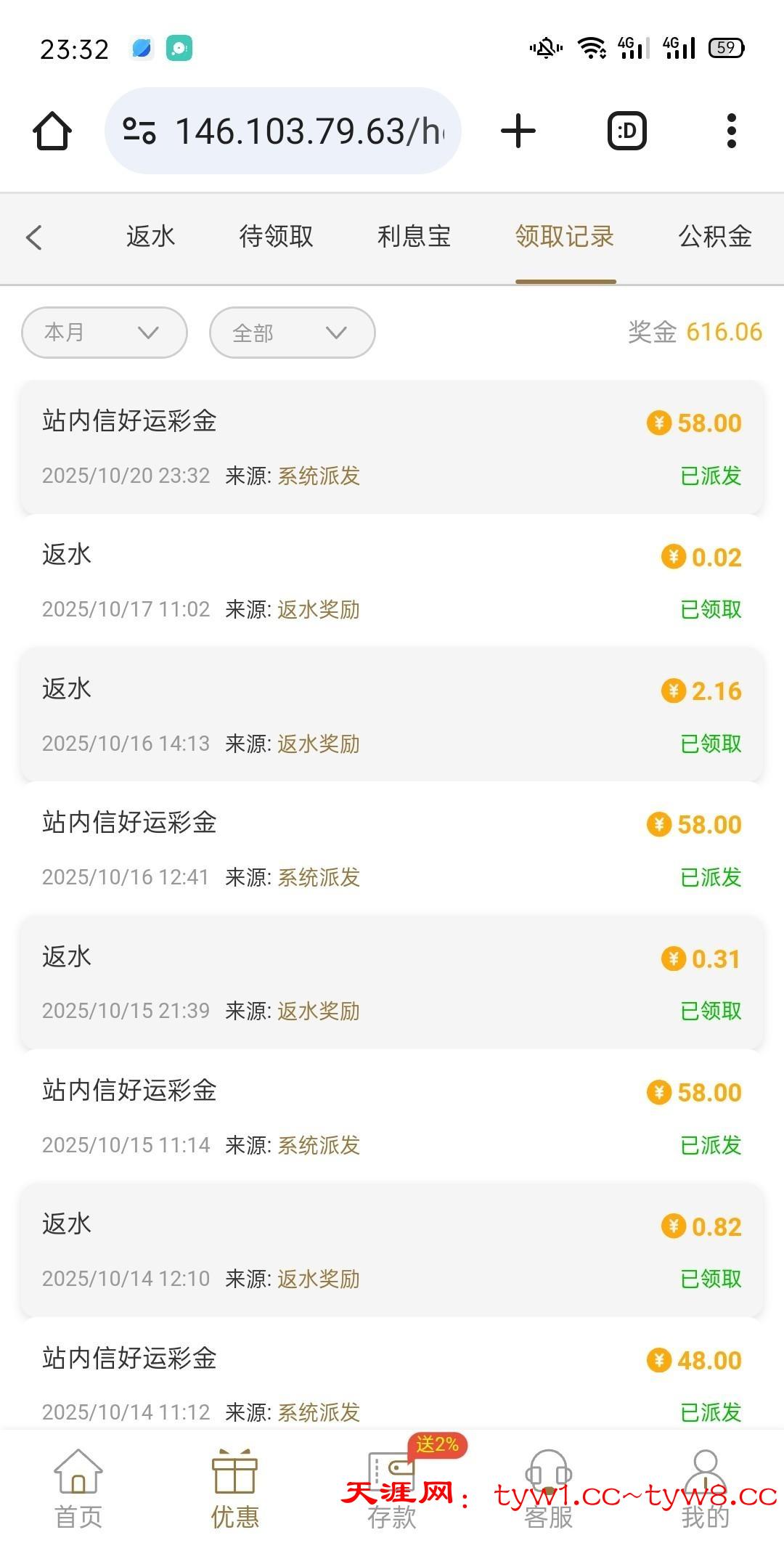Go to 首页 in bottom navigation
Screen dimensions: 784x1543
[78, 1489]
